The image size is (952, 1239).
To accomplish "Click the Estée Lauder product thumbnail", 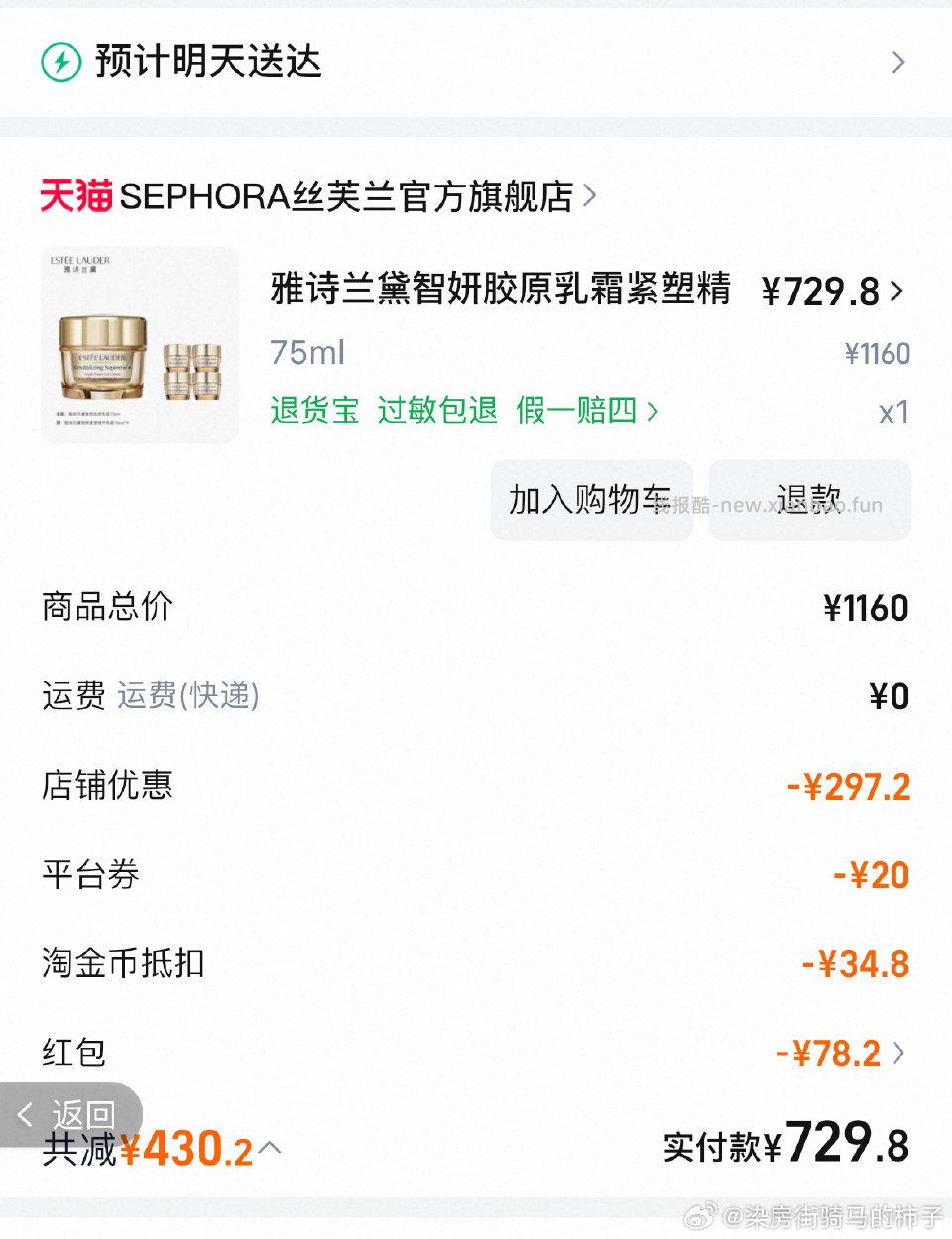I will [139, 342].
